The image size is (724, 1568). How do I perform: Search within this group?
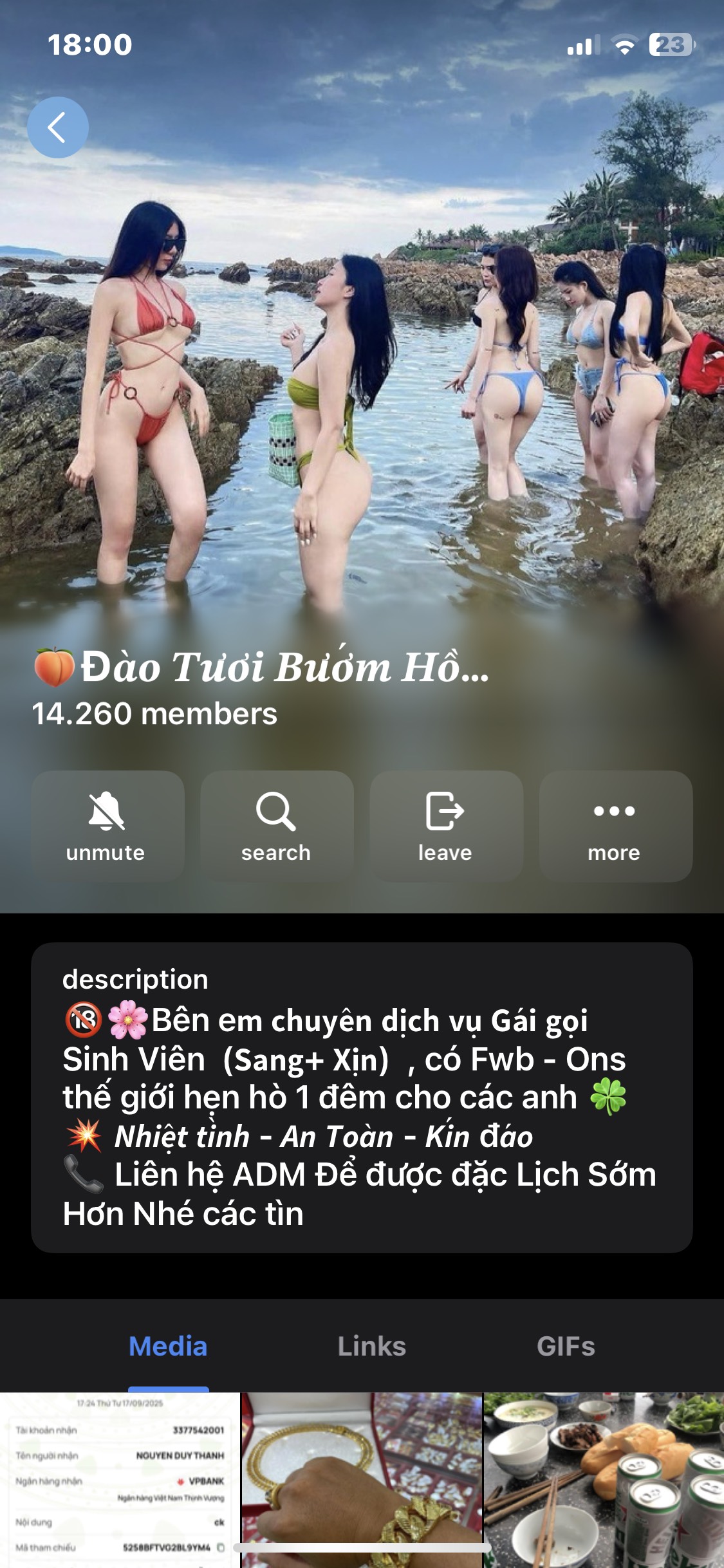276,826
